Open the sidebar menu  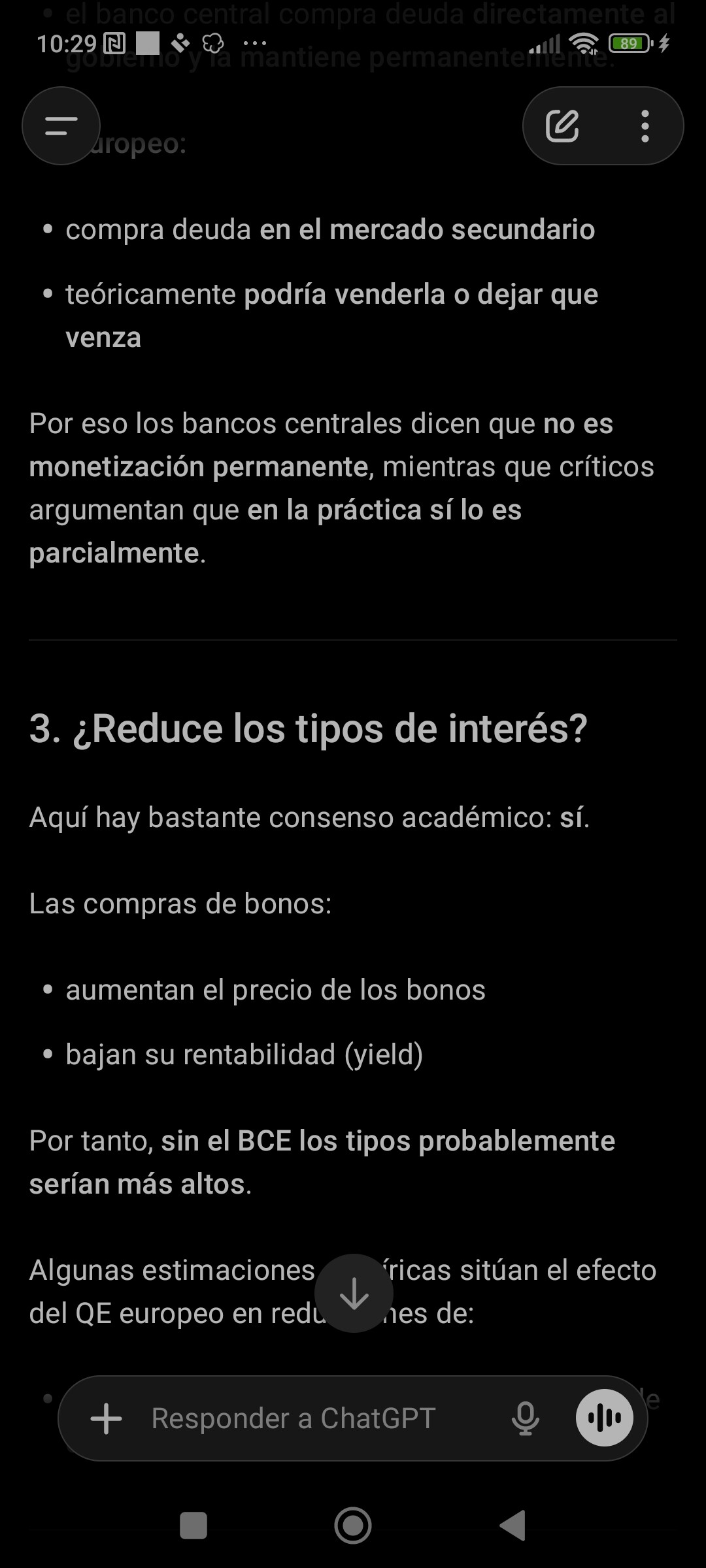(61, 125)
